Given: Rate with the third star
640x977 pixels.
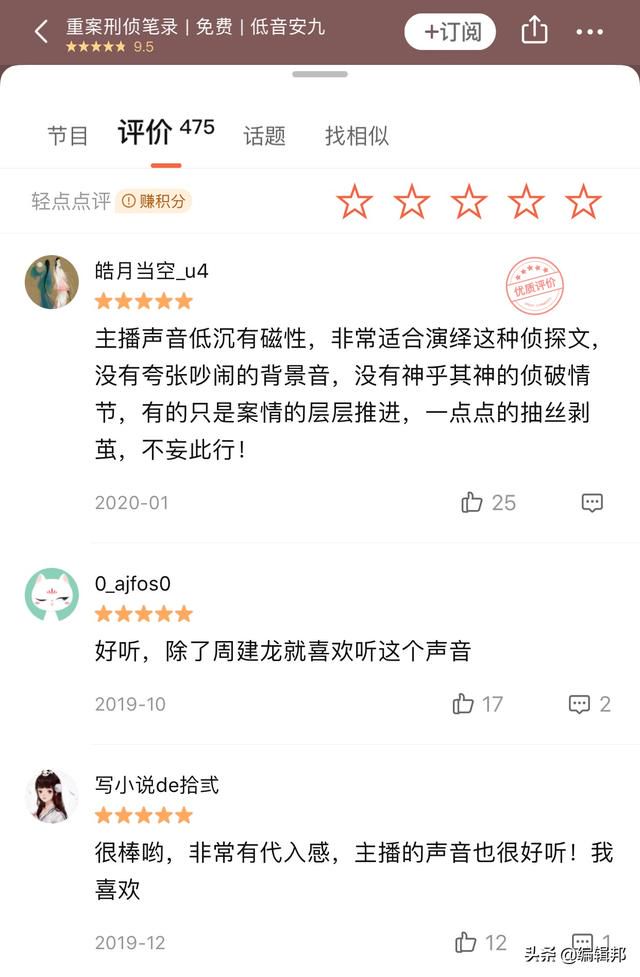Looking at the screenshot, I should pos(469,202).
